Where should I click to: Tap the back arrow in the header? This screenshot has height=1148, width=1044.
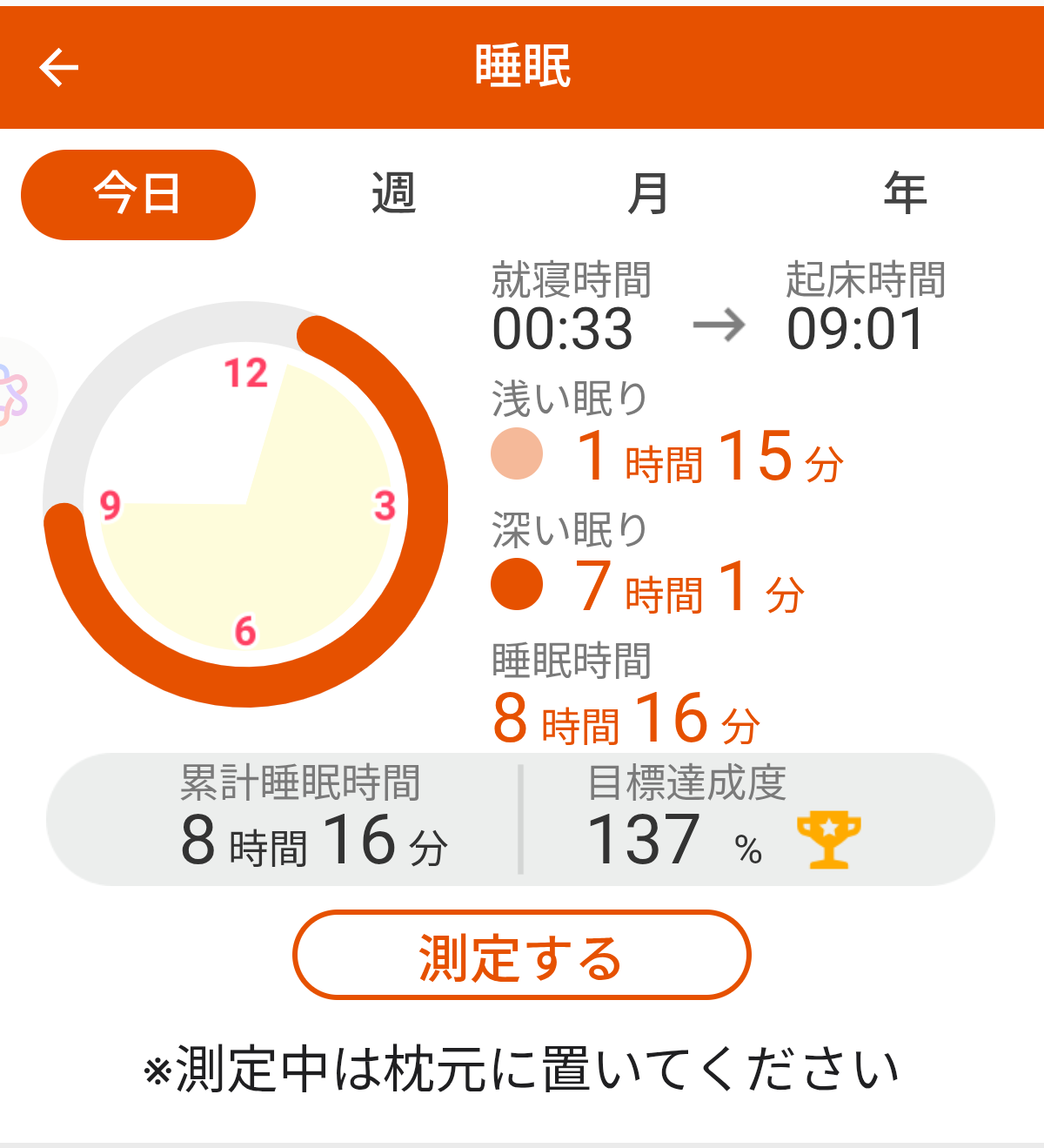[x=57, y=65]
